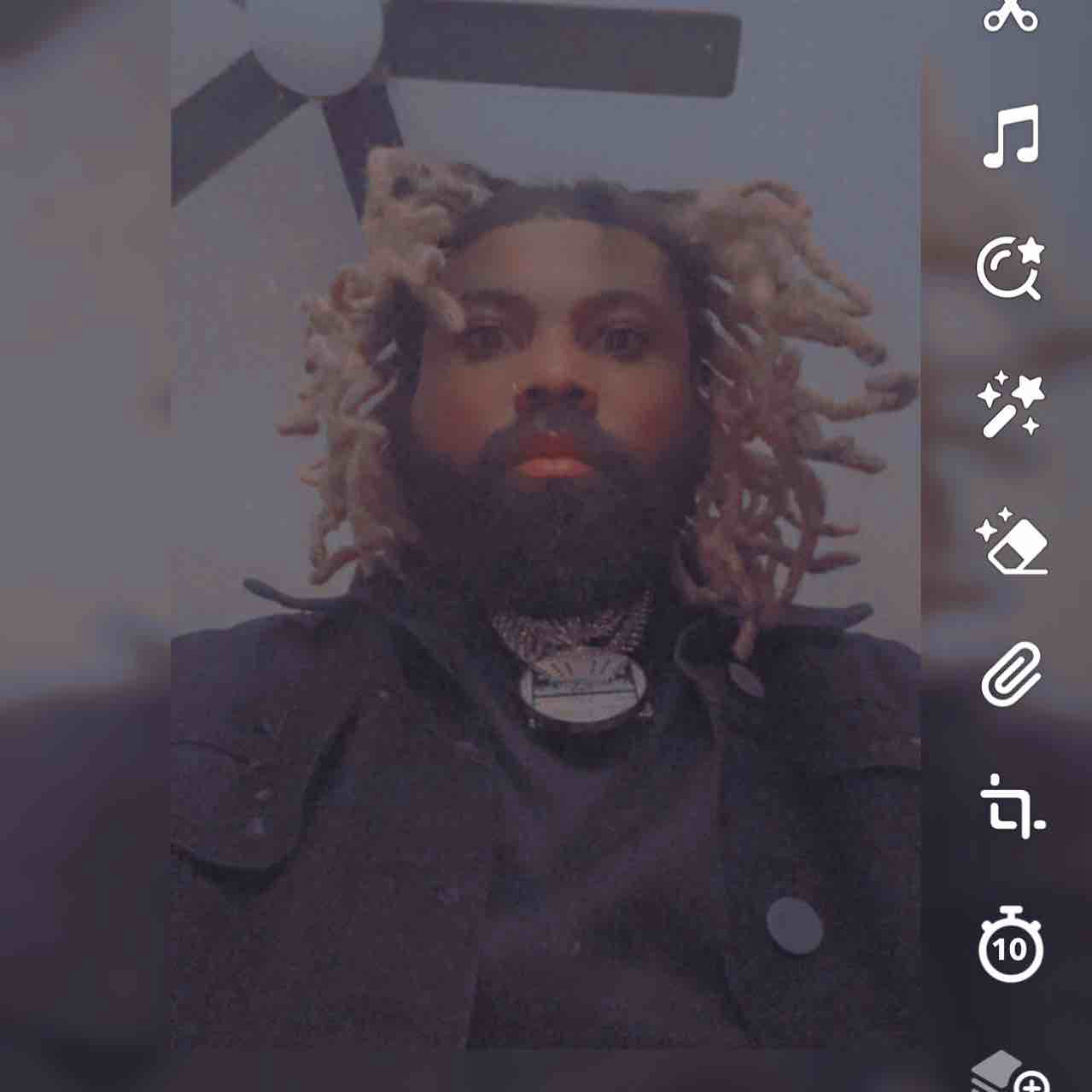Attach a link with the paperclip
This screenshot has width=1092, height=1092.
pyautogui.click(x=1012, y=676)
